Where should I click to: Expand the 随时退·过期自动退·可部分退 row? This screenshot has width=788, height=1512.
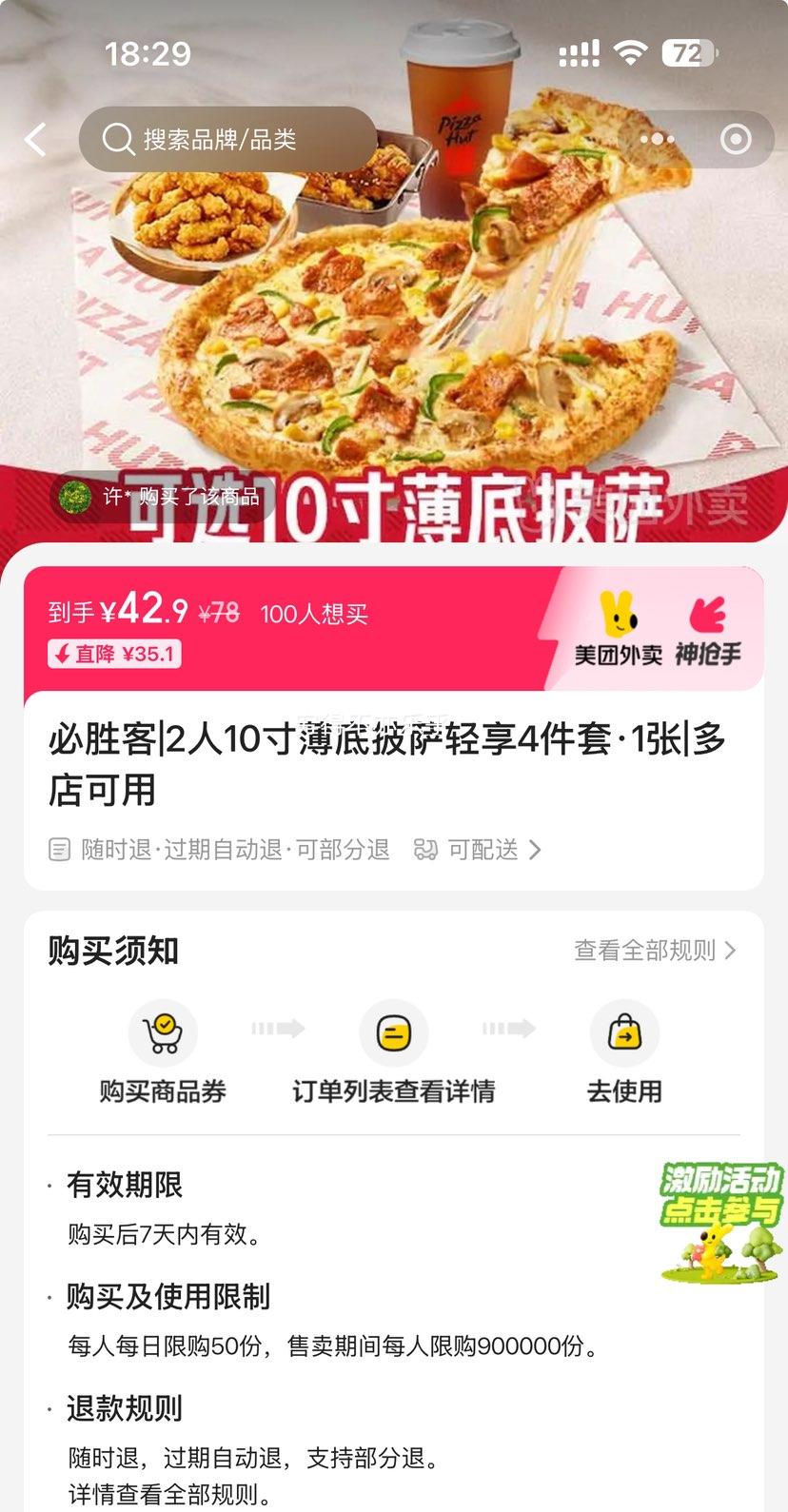219,850
